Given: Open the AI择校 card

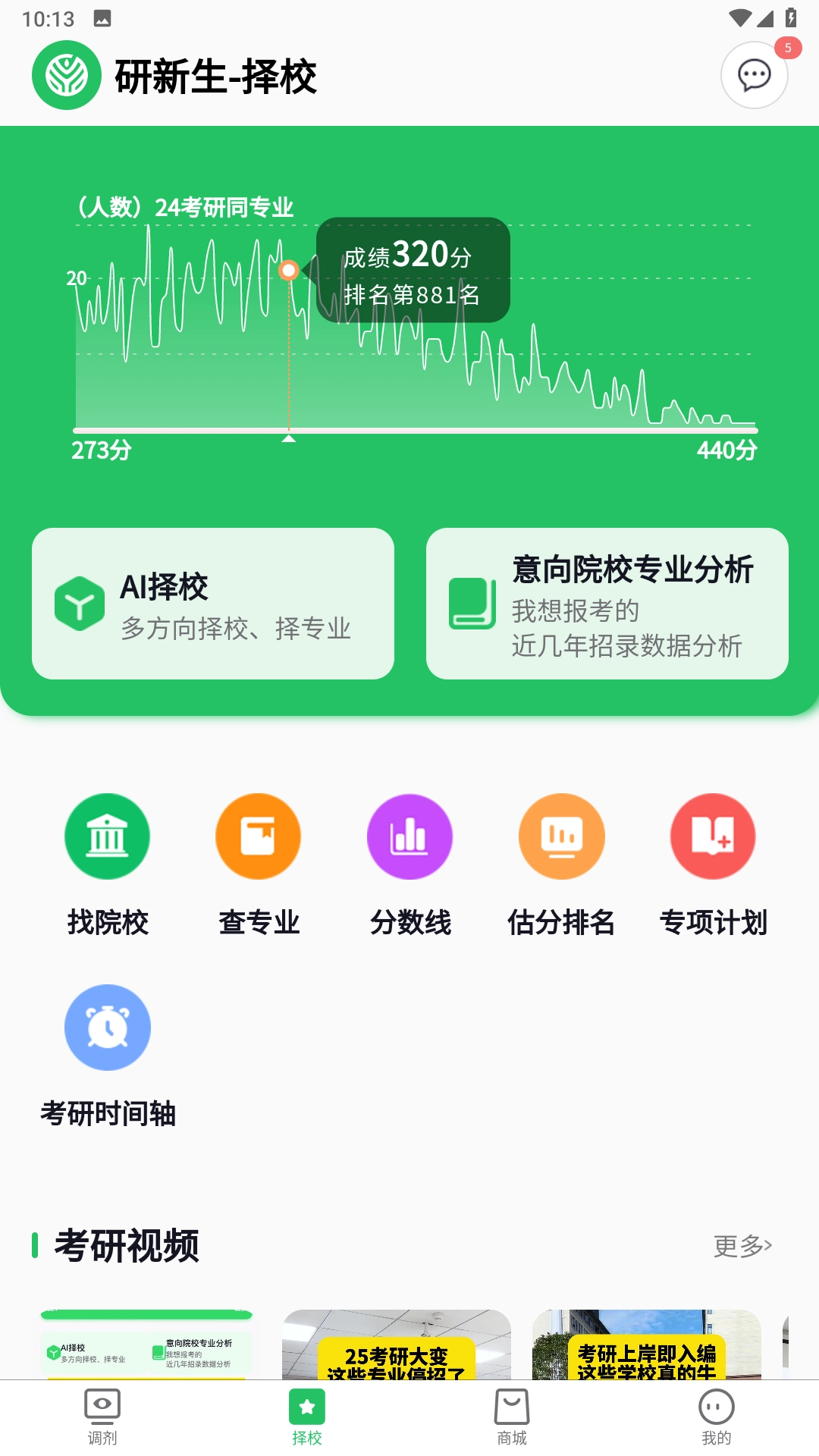Looking at the screenshot, I should coord(213,603).
